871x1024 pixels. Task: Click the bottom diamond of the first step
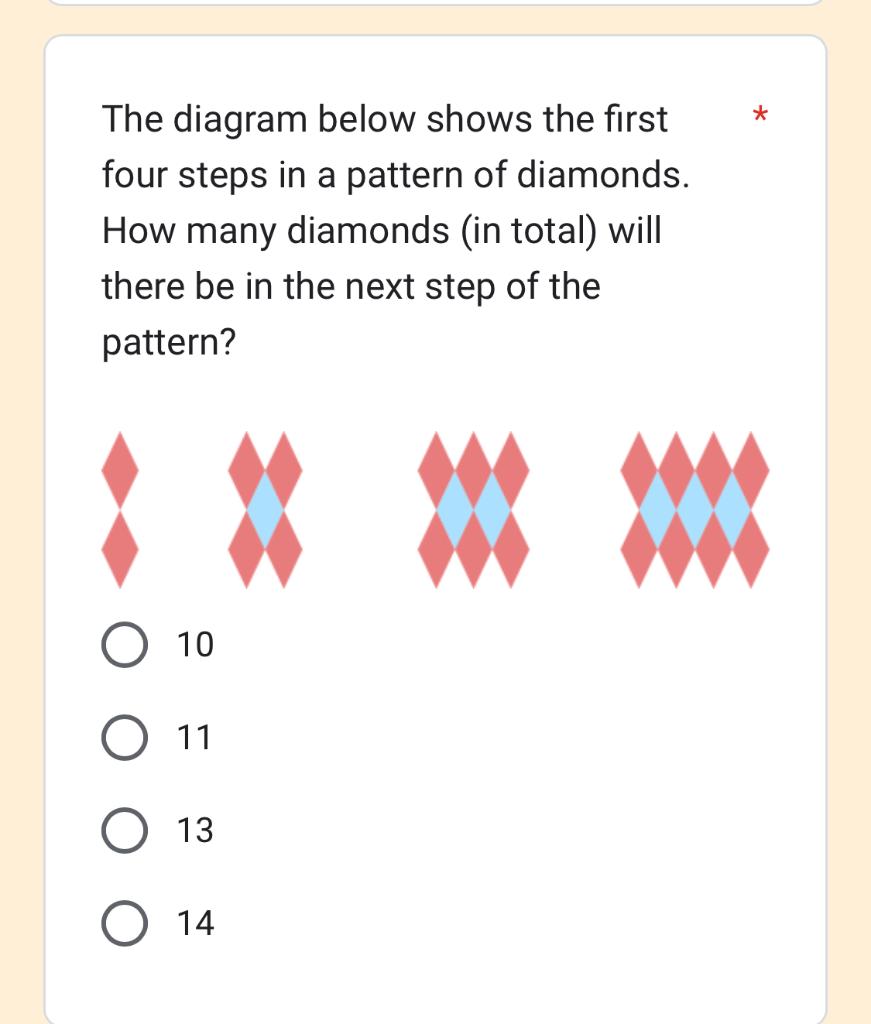(120, 552)
